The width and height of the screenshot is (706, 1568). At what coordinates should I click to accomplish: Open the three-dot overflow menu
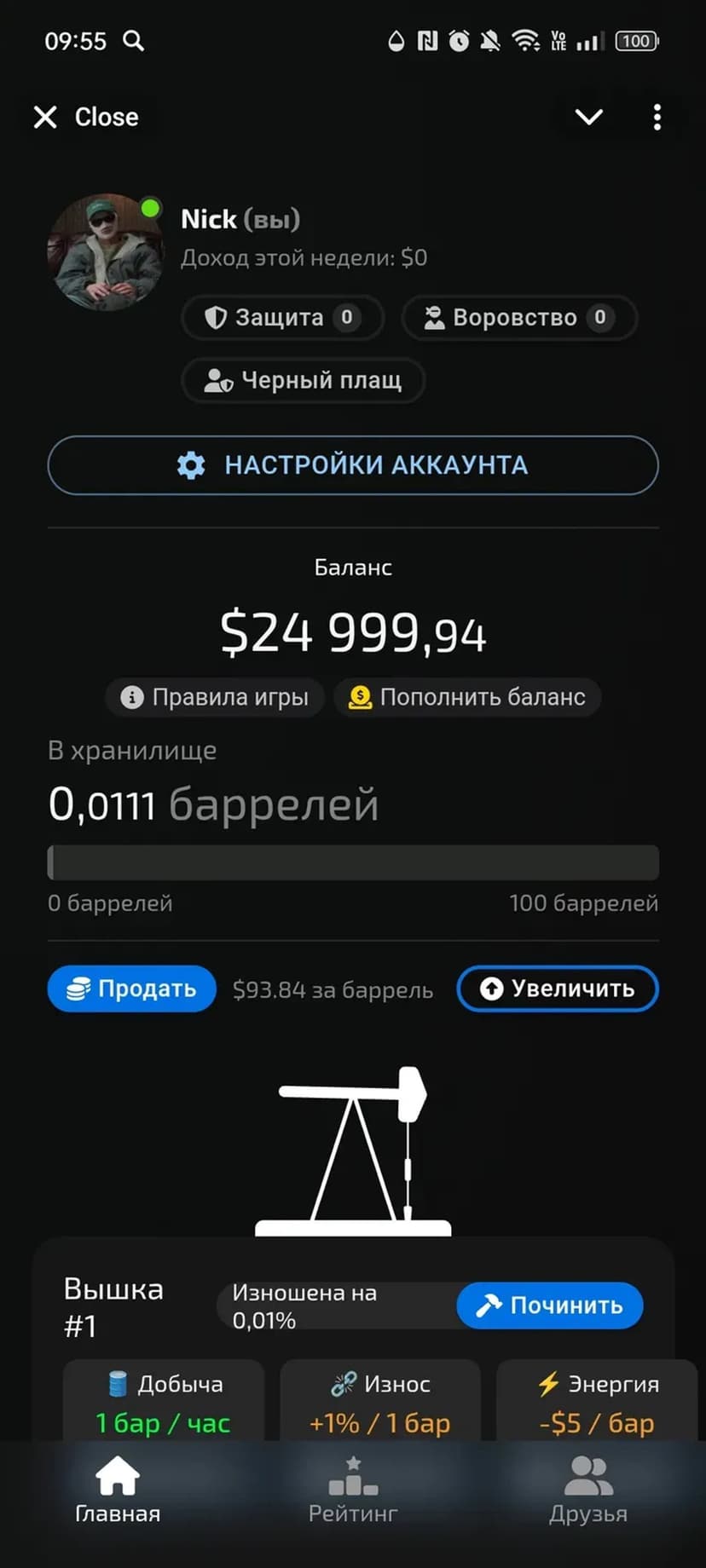click(x=657, y=117)
